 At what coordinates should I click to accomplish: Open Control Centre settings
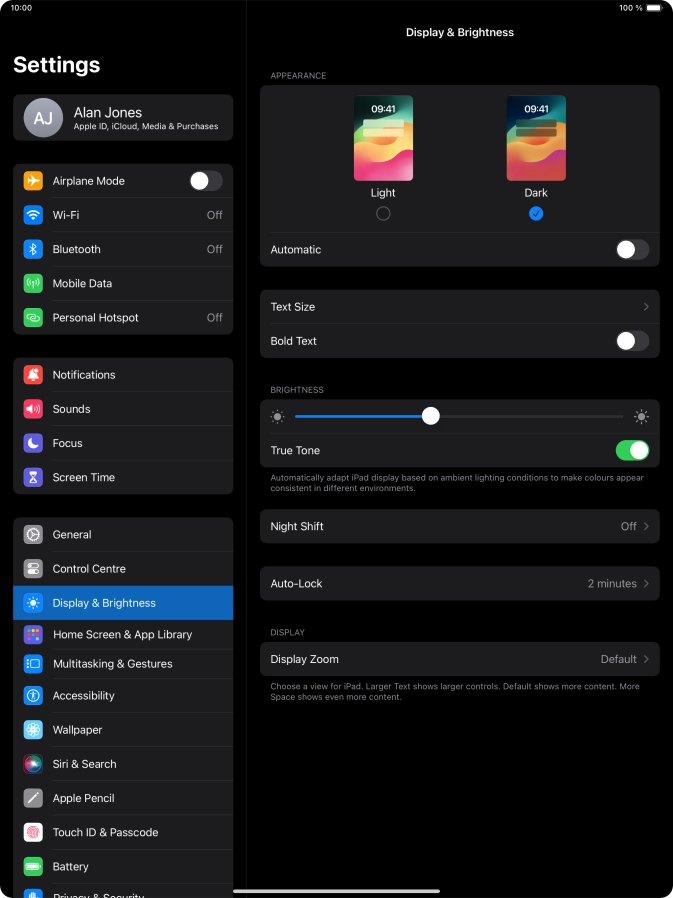[123, 569]
